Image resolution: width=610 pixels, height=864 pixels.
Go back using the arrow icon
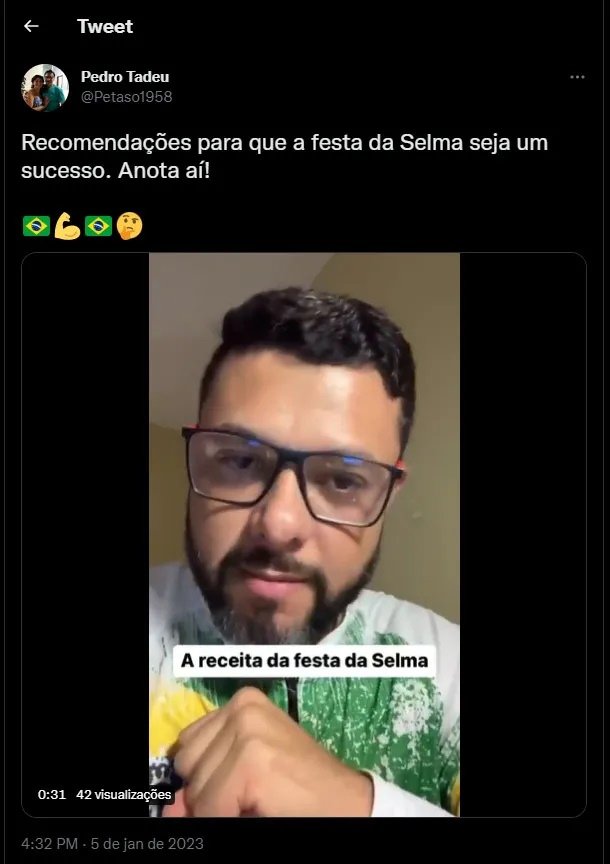coord(31,26)
